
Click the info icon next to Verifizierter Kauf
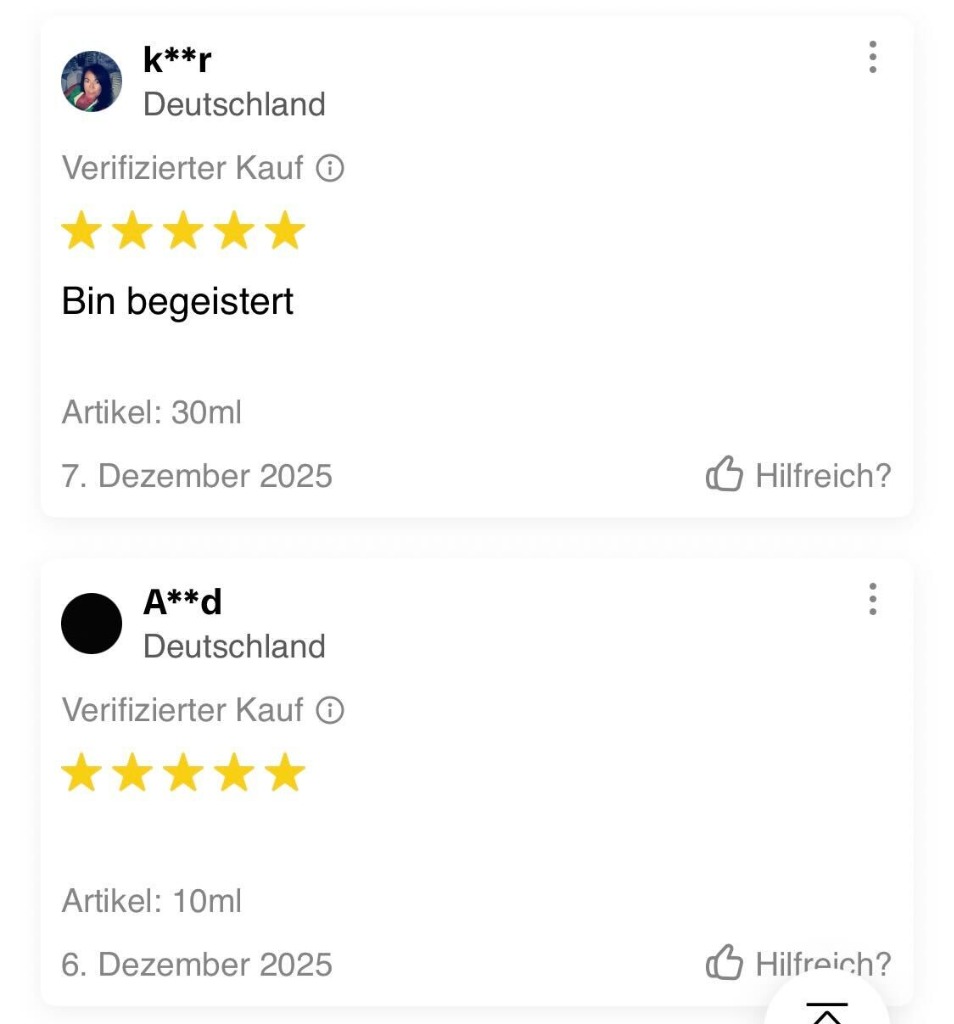tap(330, 169)
